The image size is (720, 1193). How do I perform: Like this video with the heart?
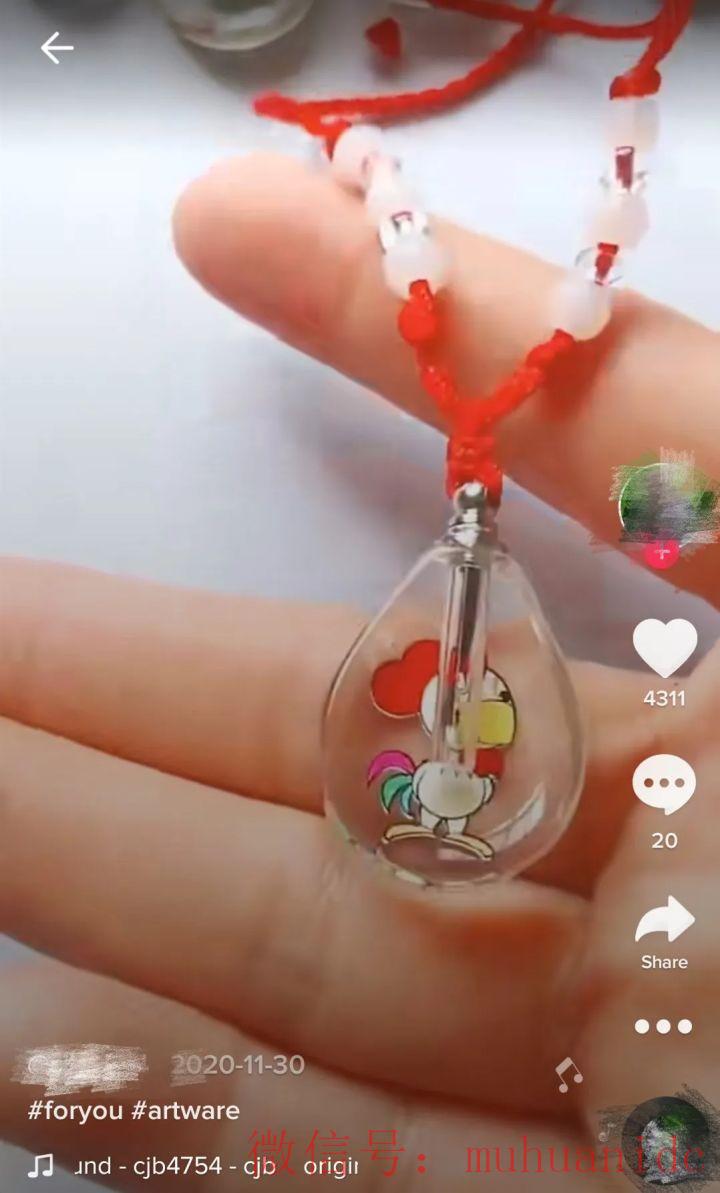[x=664, y=648]
